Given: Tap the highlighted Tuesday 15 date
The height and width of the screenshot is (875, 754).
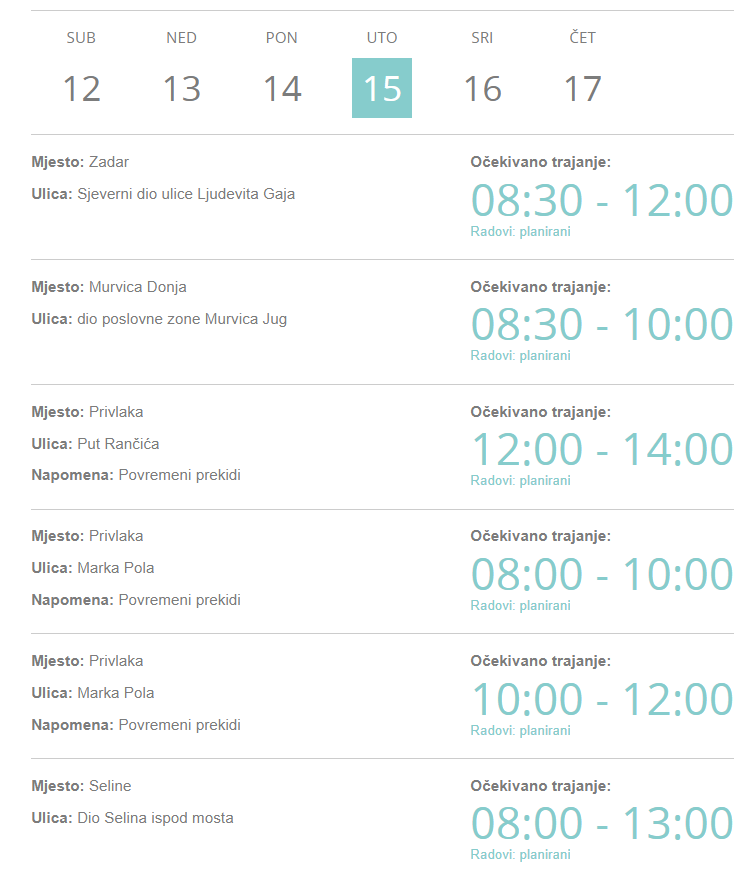Looking at the screenshot, I should pos(382,88).
